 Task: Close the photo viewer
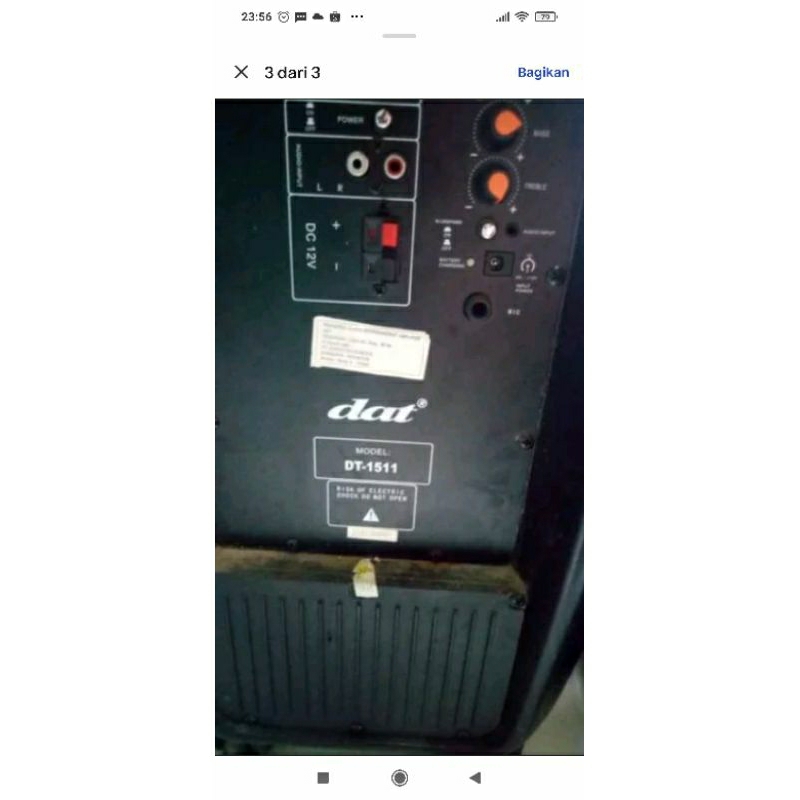[x=241, y=72]
